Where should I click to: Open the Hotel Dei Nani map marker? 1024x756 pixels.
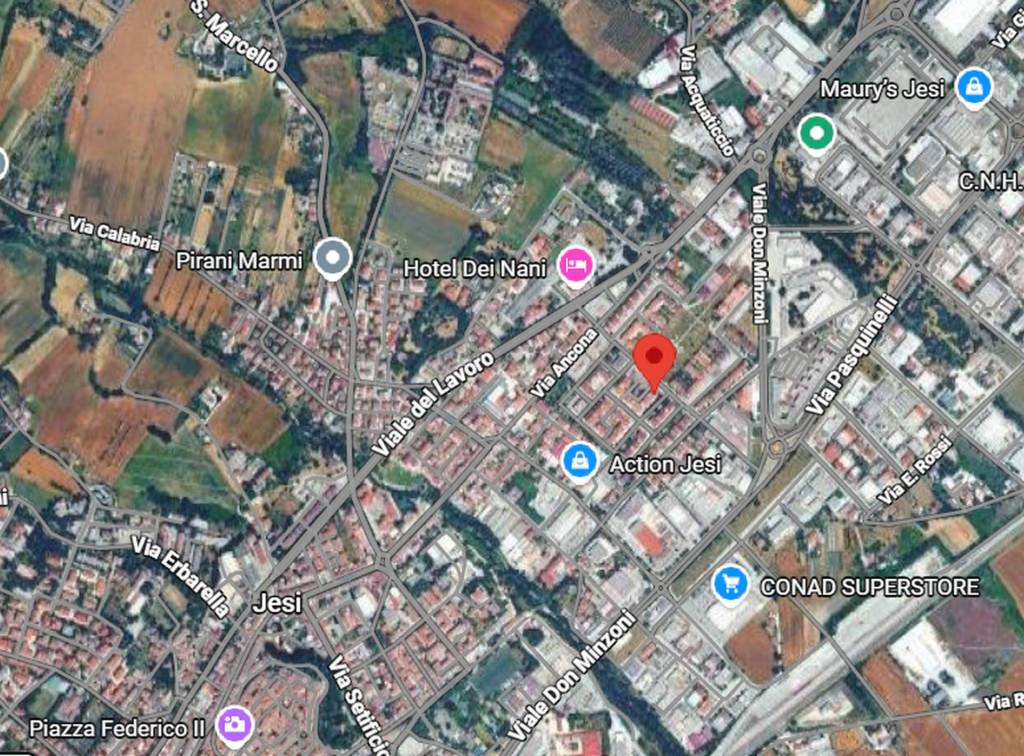tap(576, 266)
